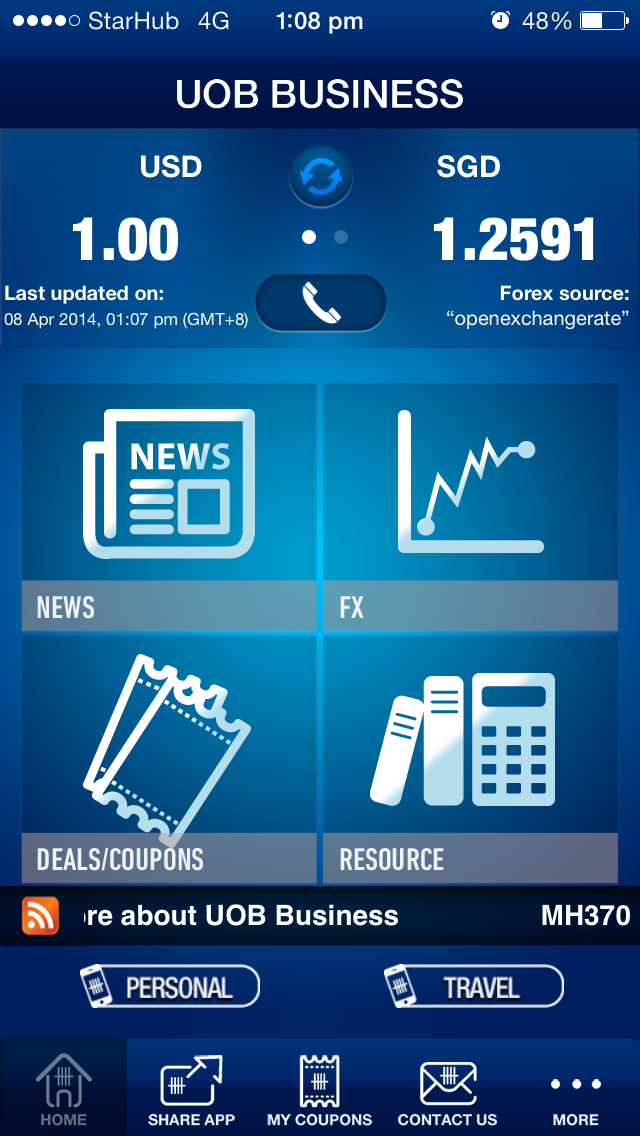Switch to the Travel section

tap(474, 987)
